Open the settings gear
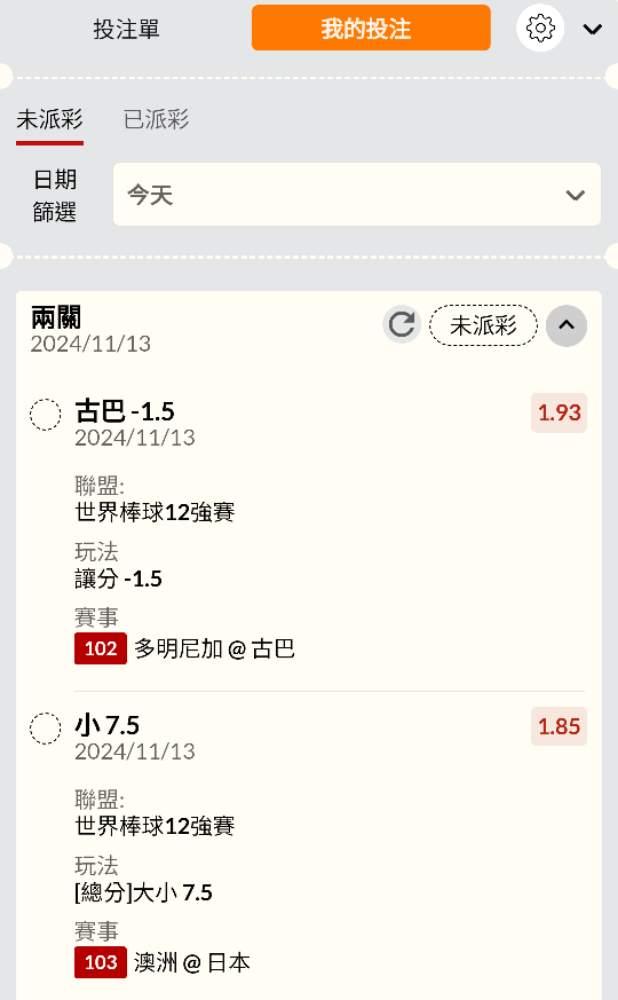Image resolution: width=618 pixels, height=1000 pixels. click(540, 29)
